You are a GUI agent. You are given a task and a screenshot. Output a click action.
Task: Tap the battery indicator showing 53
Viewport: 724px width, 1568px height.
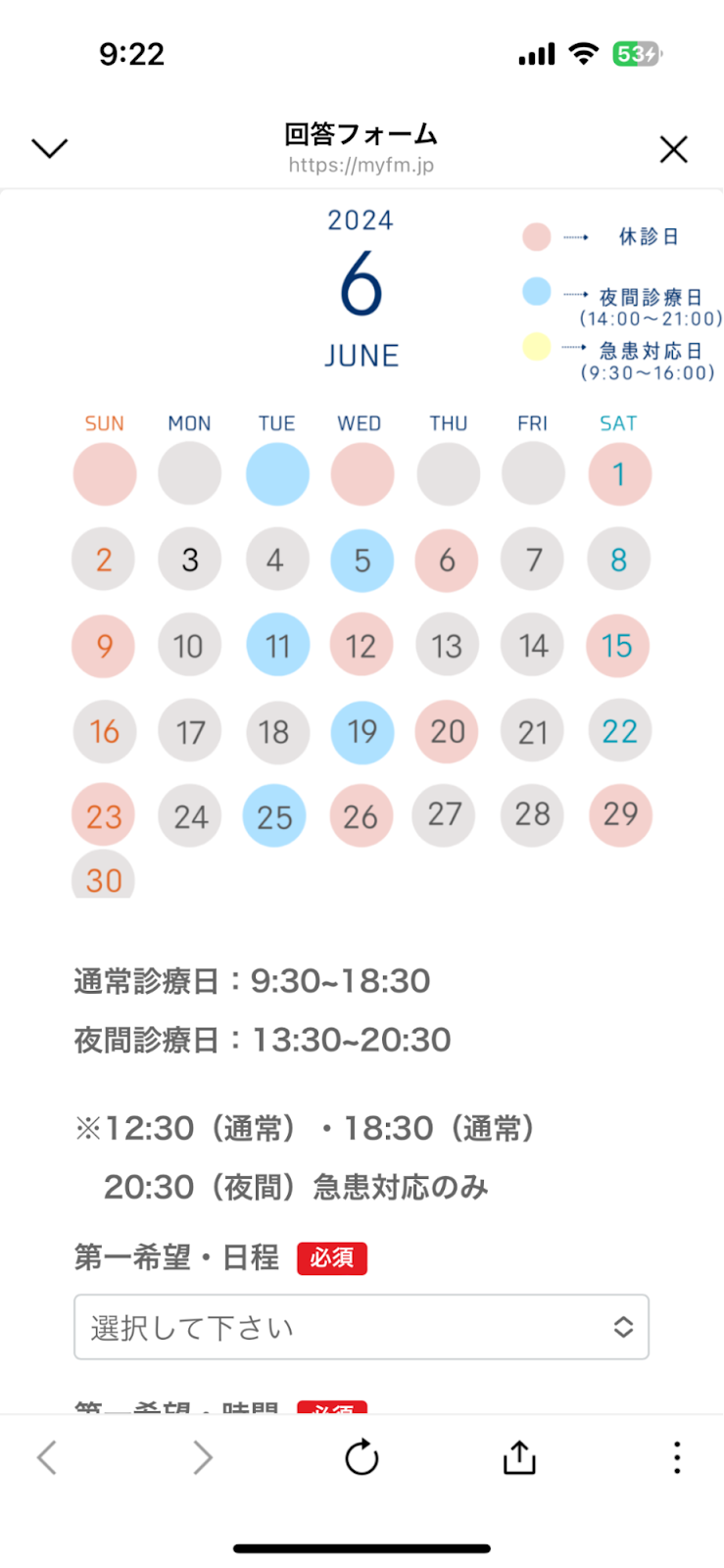pyautogui.click(x=638, y=54)
